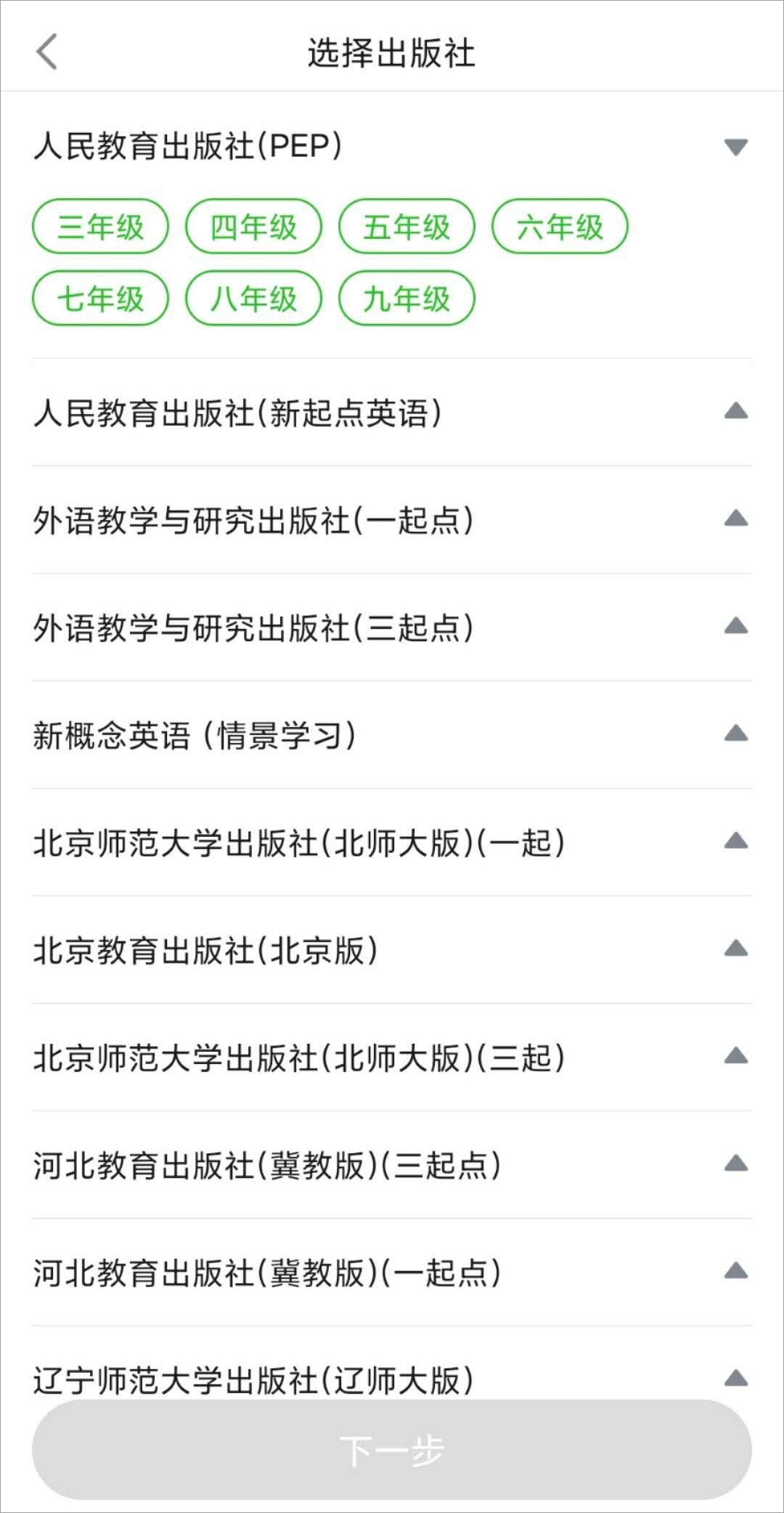The width and height of the screenshot is (784, 1513).
Task: Expand 北京师范大学出版社(北师大版)(三起)
Action: click(x=735, y=1057)
